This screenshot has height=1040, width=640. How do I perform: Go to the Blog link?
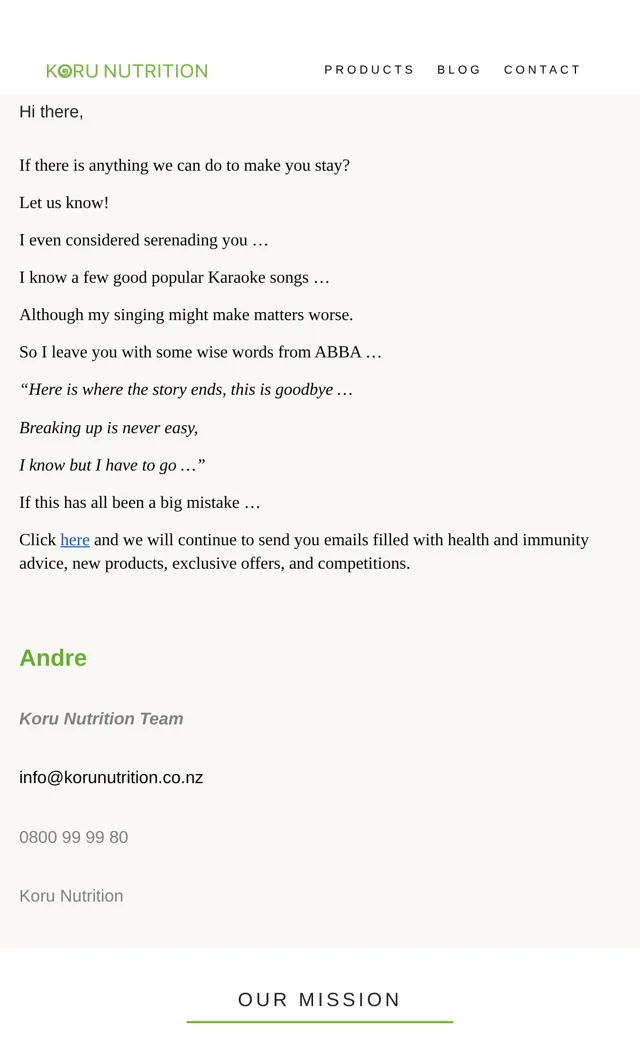click(458, 70)
